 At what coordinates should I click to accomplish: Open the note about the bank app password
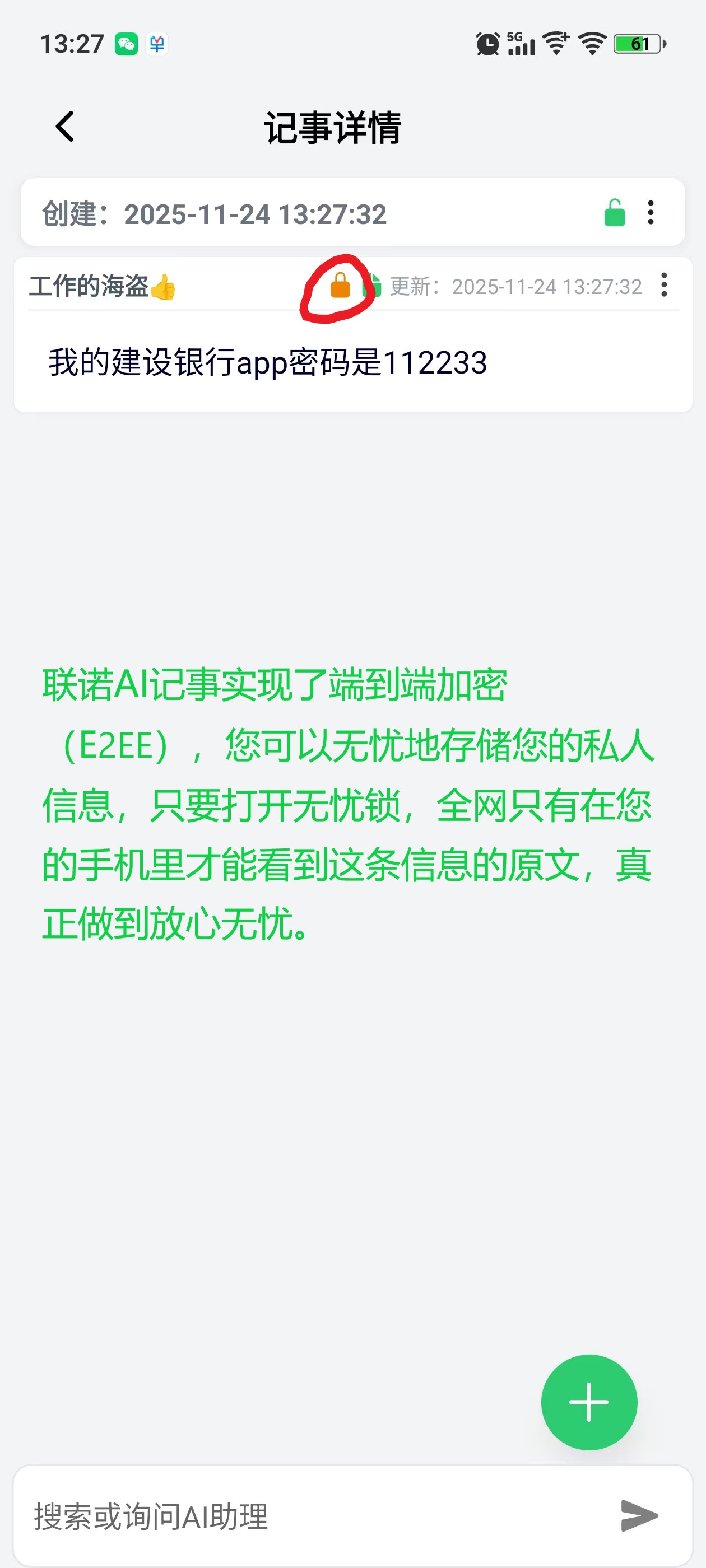pos(268,363)
